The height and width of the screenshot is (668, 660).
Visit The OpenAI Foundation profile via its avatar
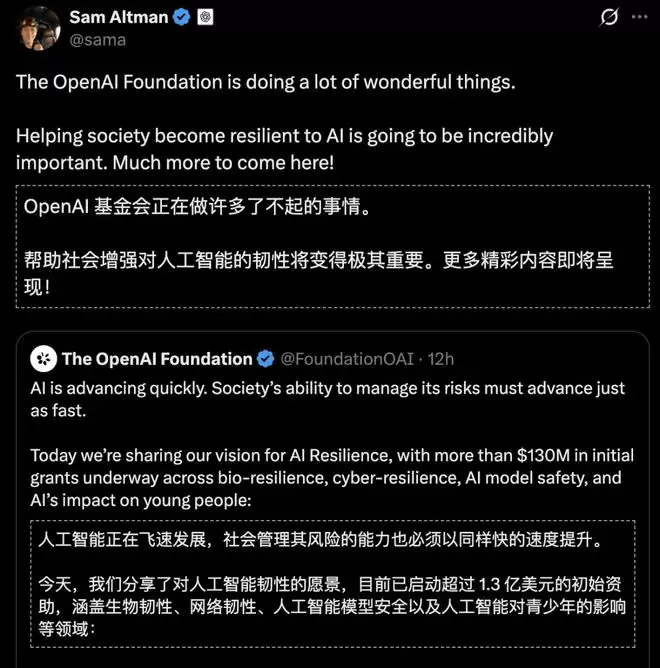pos(43,359)
